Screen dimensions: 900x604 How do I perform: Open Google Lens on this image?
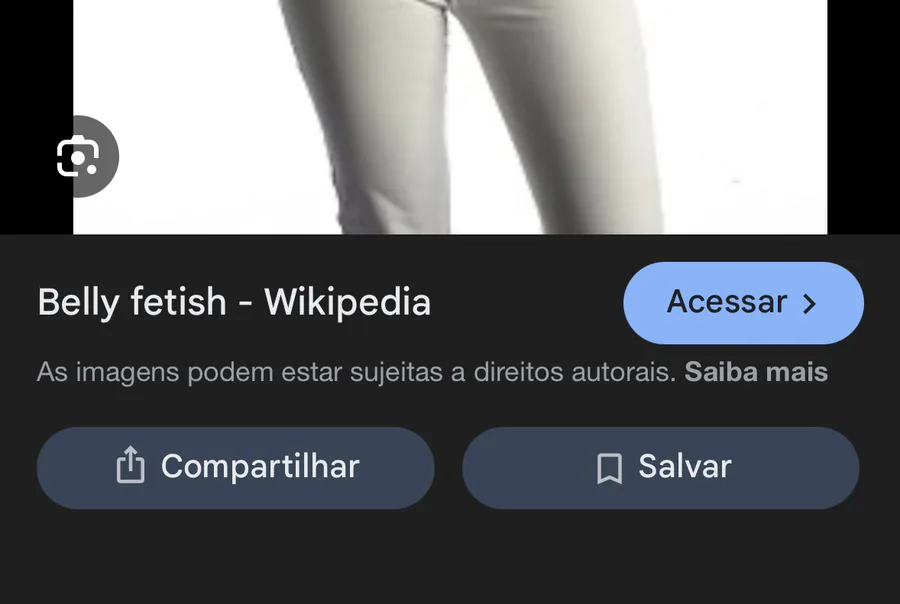click(78, 157)
